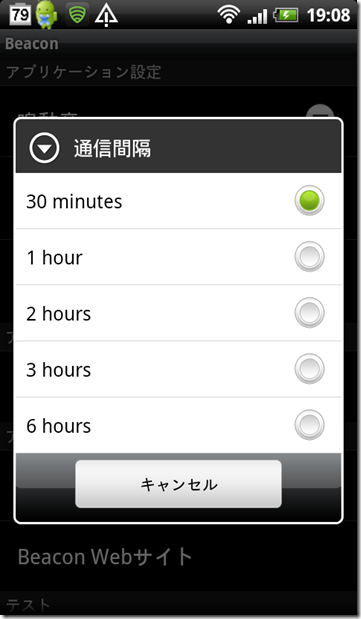Set communication interval to 2 hours
Viewport: 361px width, 619px height.
pyautogui.click(x=178, y=313)
